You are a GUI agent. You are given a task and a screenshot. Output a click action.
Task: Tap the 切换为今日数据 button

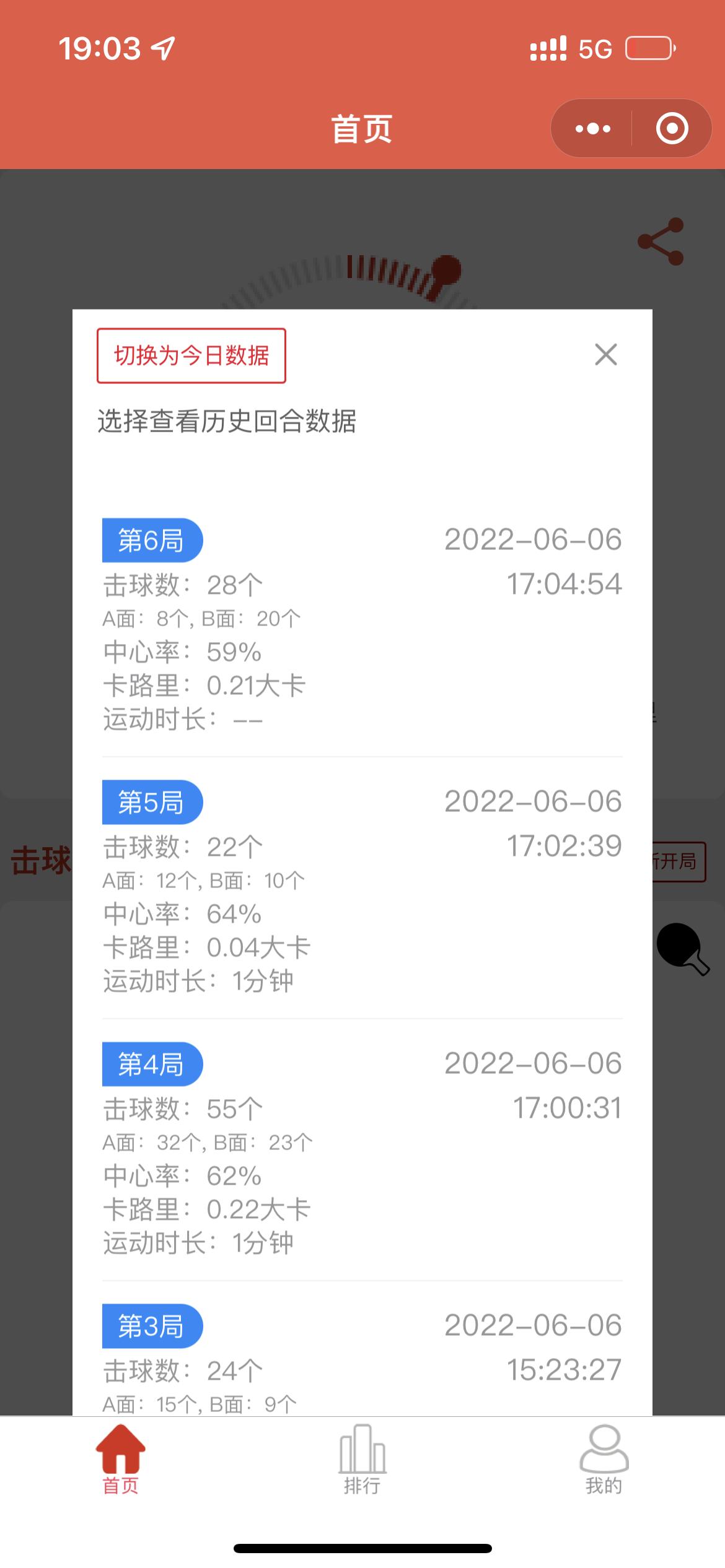[x=191, y=355]
